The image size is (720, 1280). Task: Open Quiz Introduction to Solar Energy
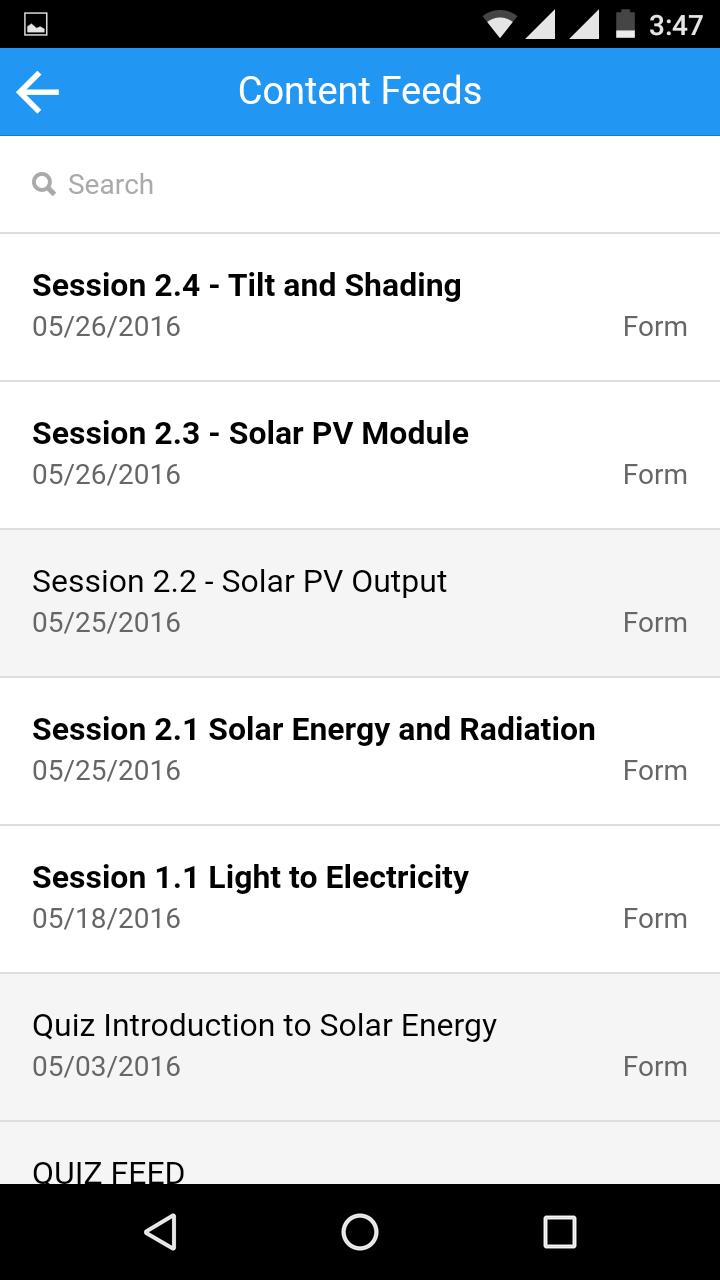click(x=360, y=1047)
